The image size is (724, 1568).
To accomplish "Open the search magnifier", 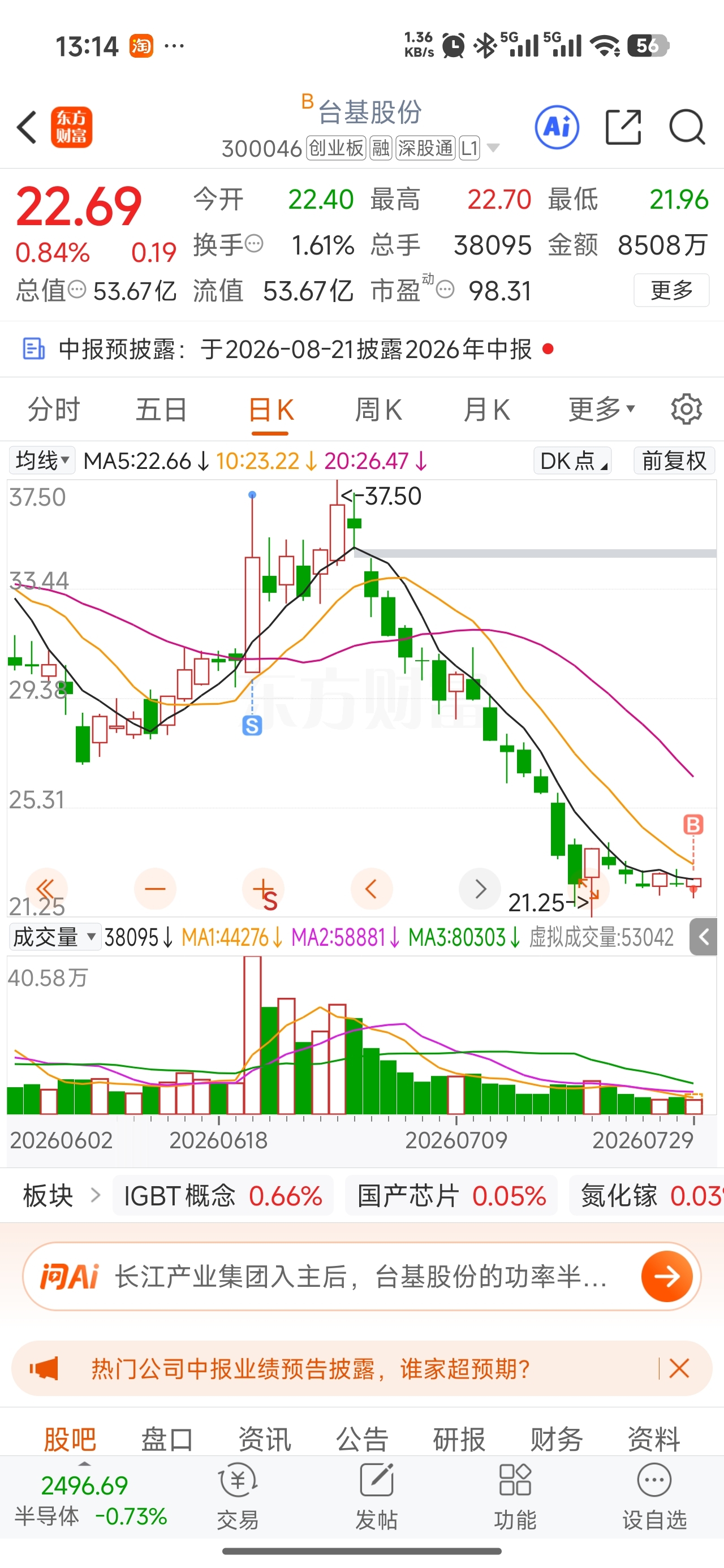I will click(x=687, y=128).
